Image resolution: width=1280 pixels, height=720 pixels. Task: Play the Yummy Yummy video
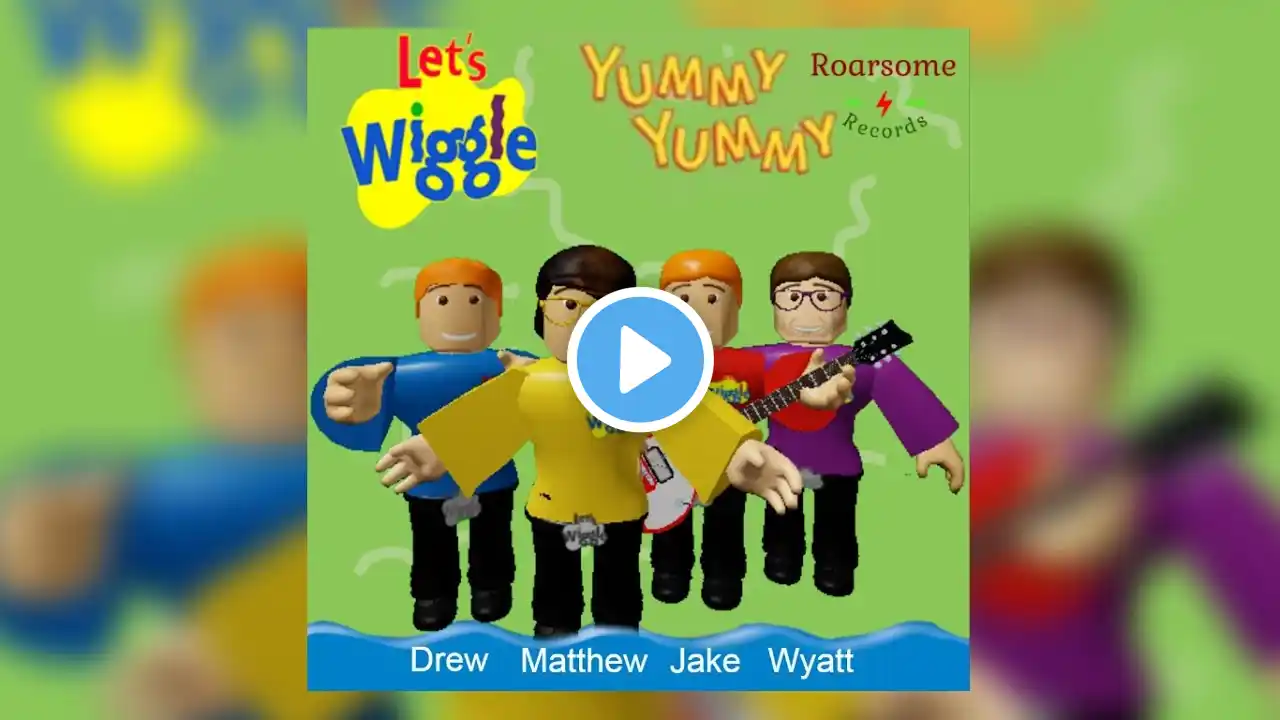pyautogui.click(x=640, y=360)
